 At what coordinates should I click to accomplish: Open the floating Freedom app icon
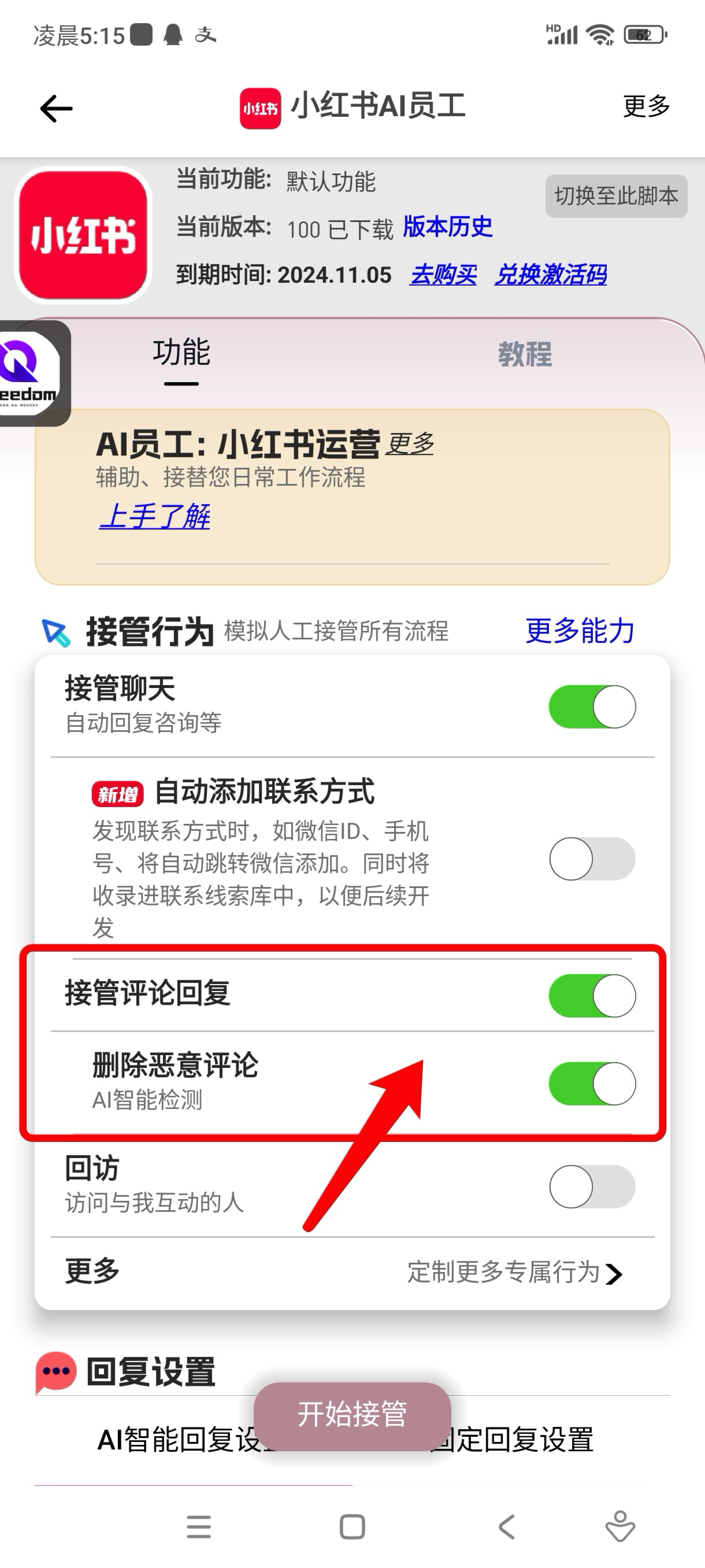pyautogui.click(x=29, y=373)
